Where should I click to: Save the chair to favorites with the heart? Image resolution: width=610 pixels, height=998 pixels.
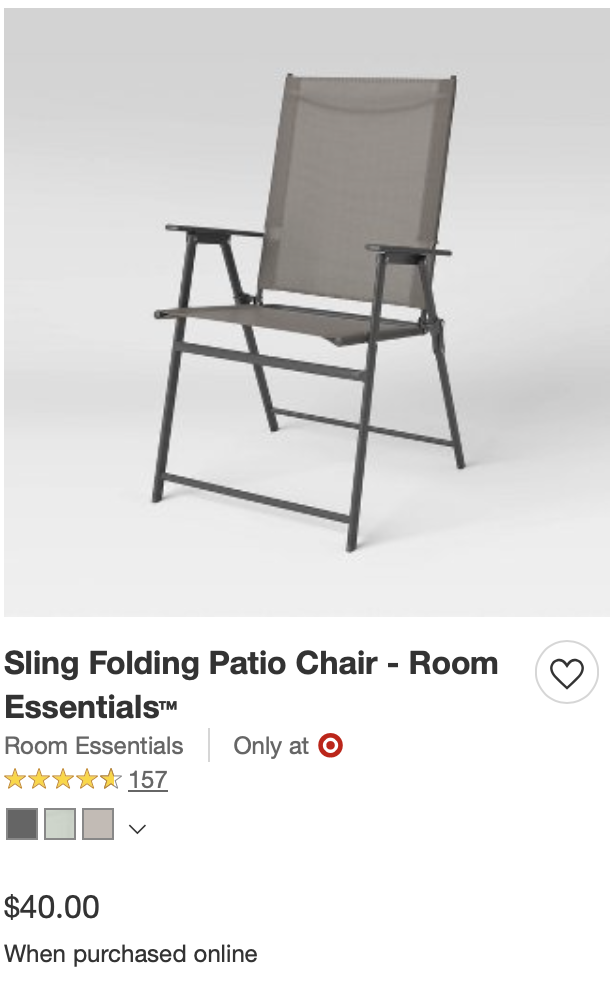coord(567,674)
